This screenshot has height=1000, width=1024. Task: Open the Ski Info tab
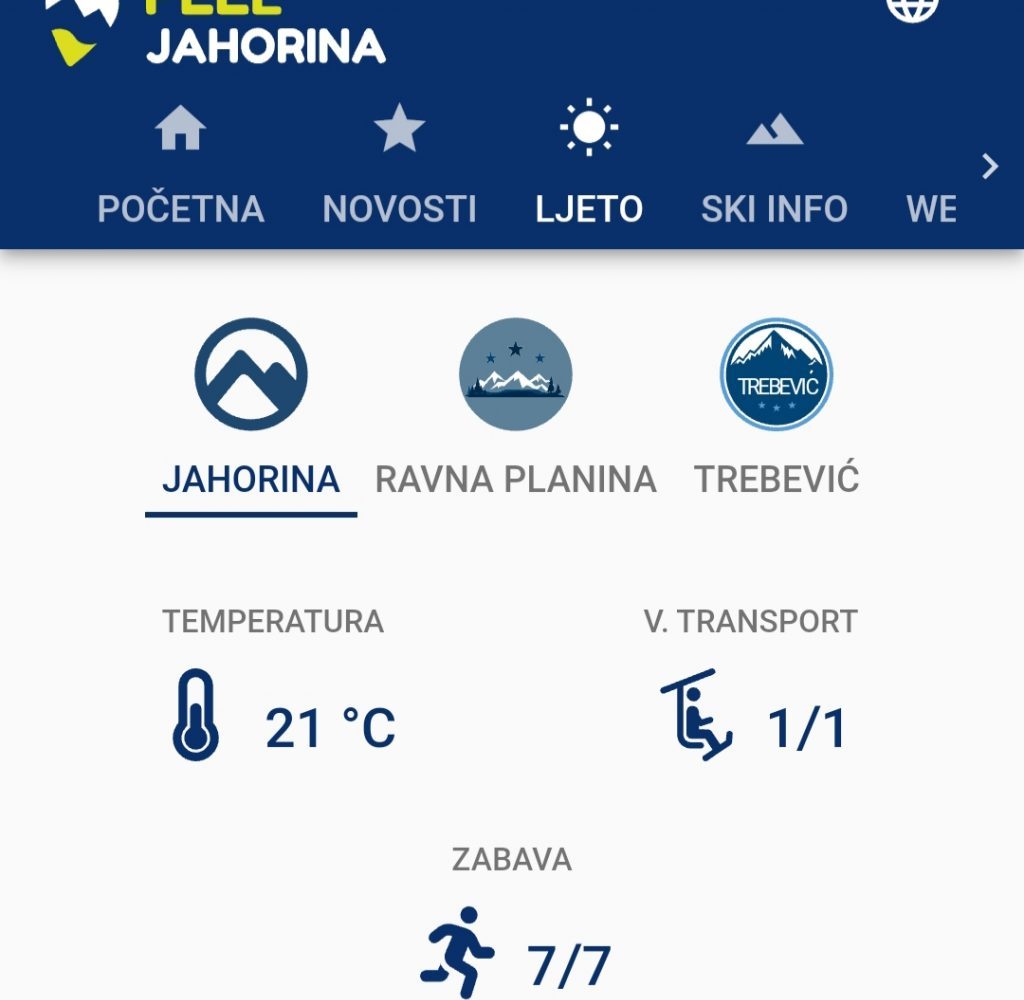774,166
